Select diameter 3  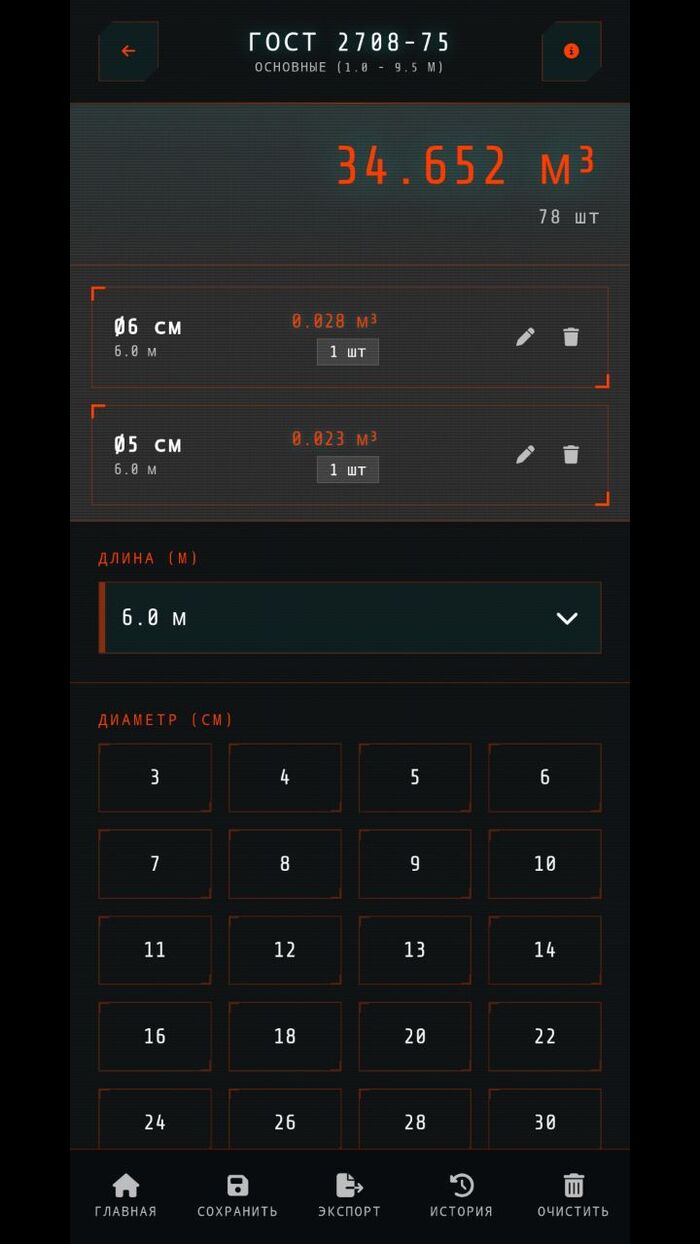tap(155, 777)
